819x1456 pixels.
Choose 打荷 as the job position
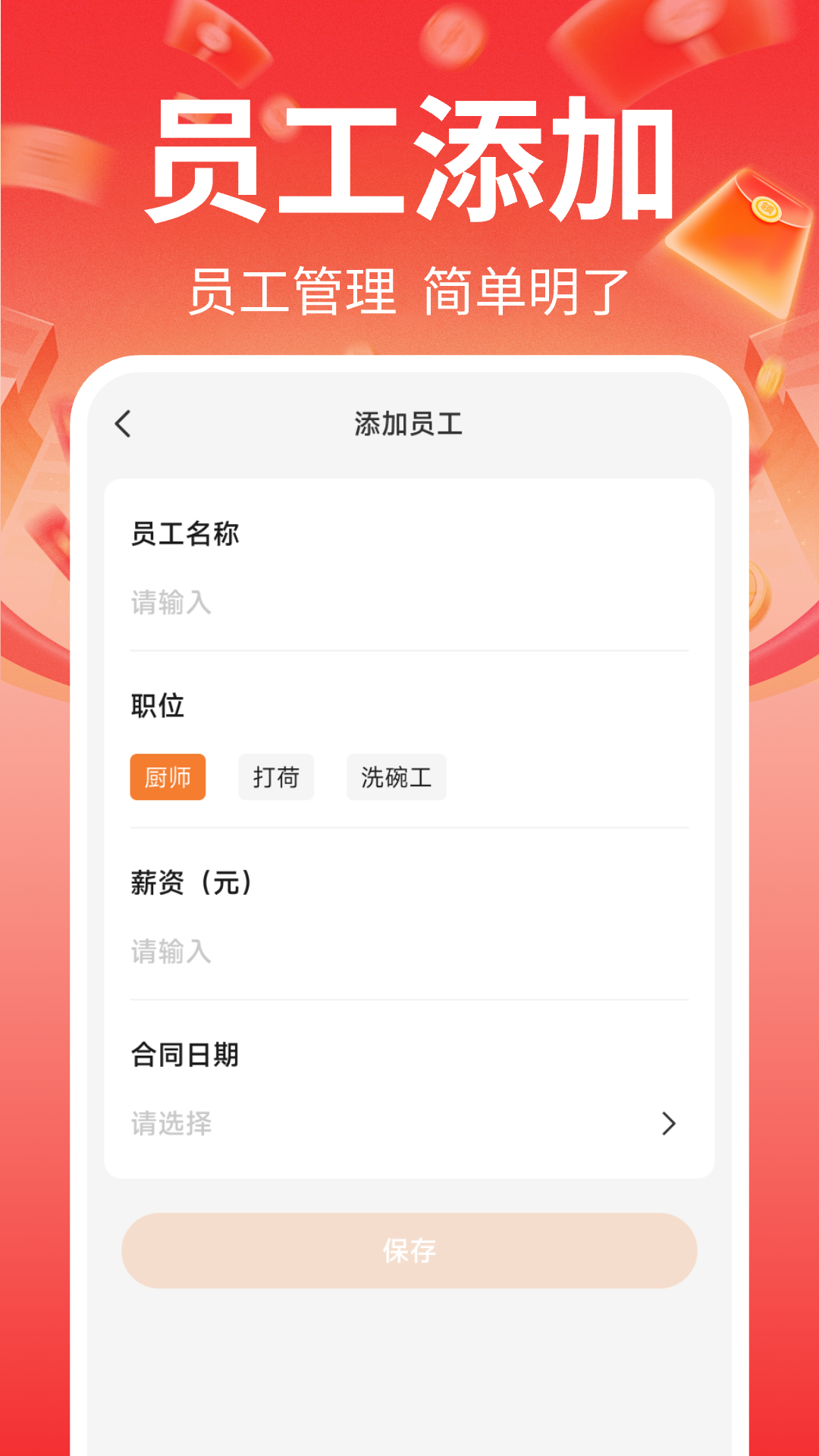tap(276, 777)
